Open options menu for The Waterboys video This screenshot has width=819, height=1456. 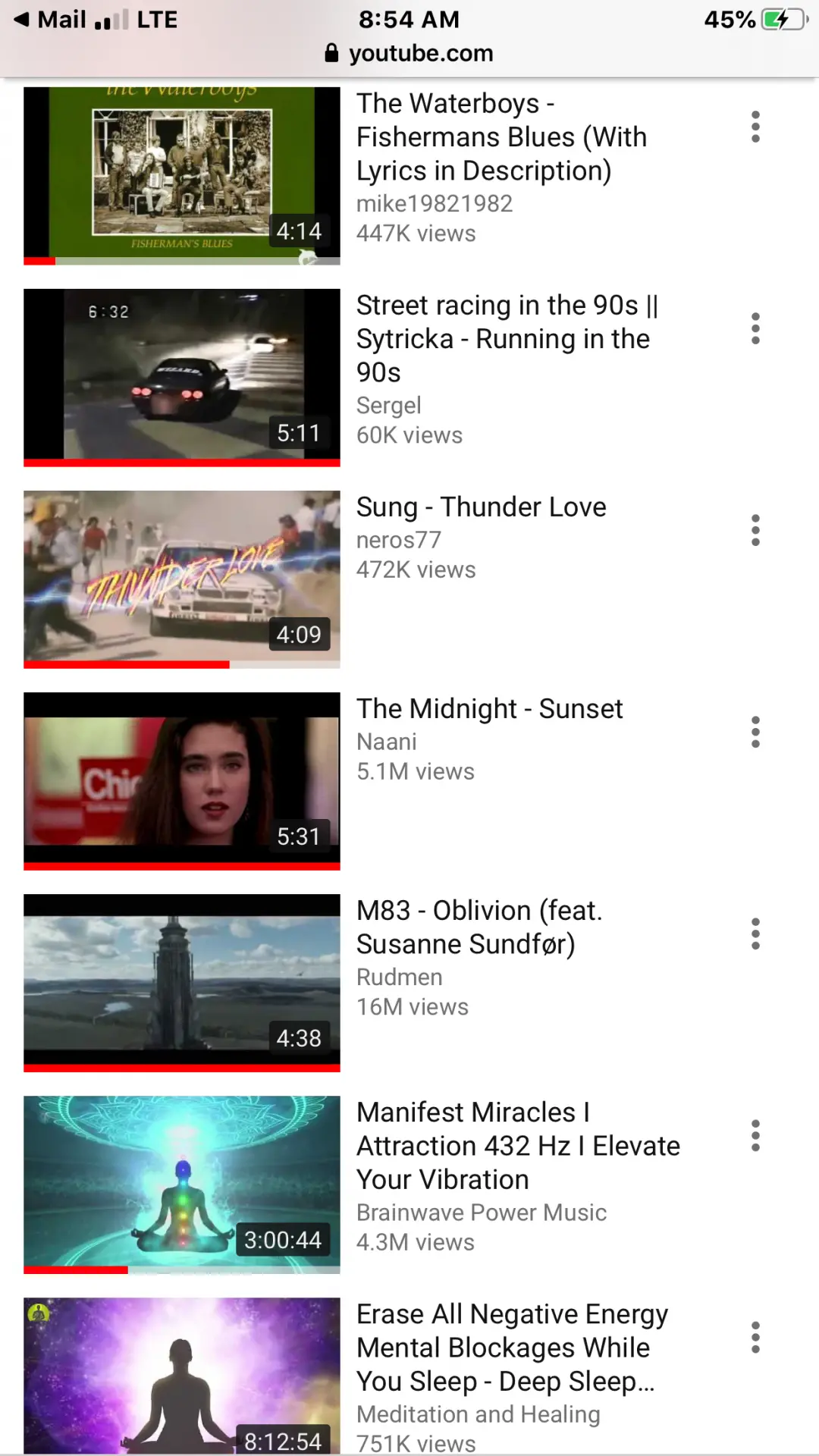[x=755, y=127]
